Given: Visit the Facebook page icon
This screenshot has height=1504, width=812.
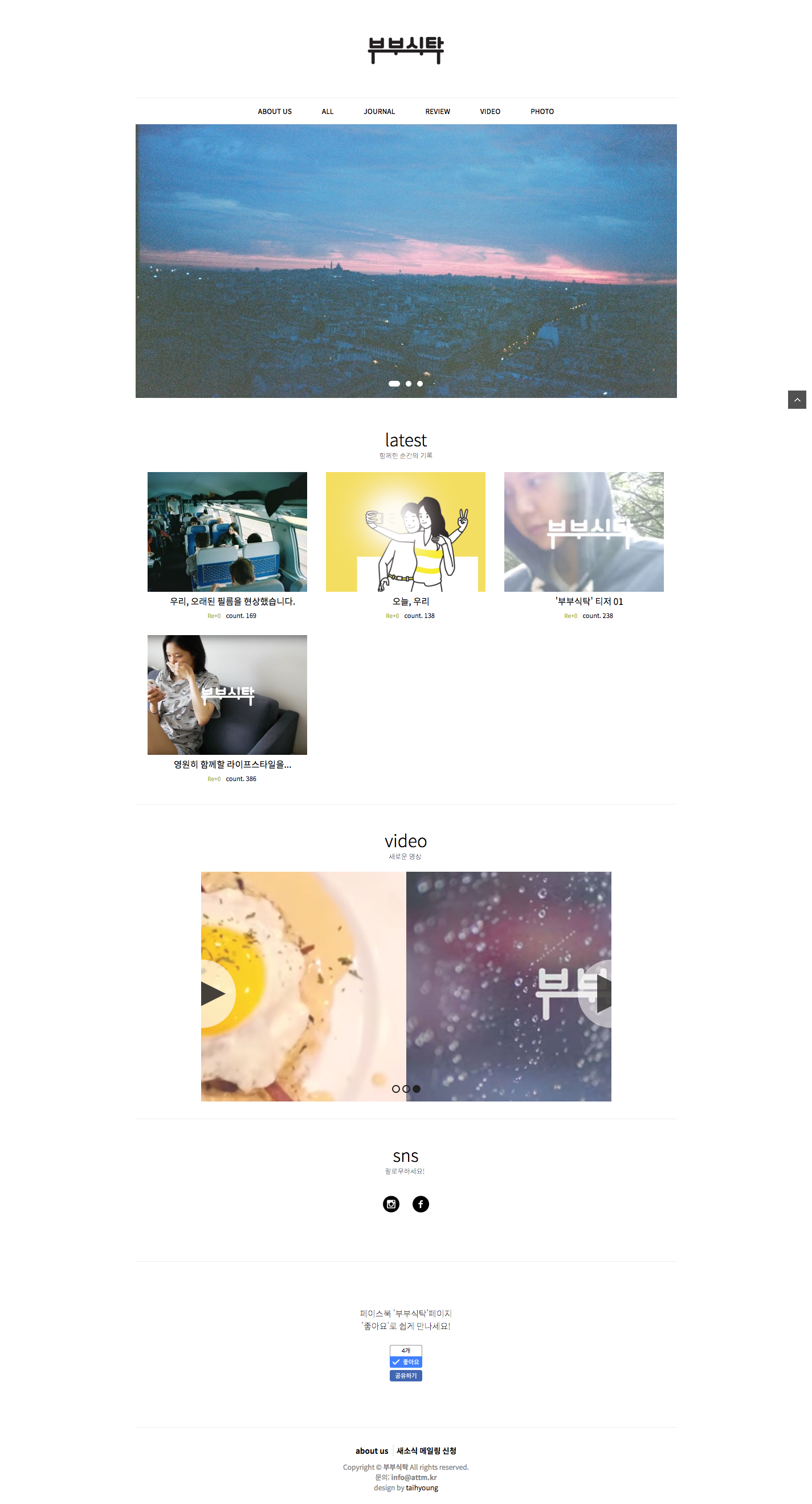Looking at the screenshot, I should (421, 1204).
